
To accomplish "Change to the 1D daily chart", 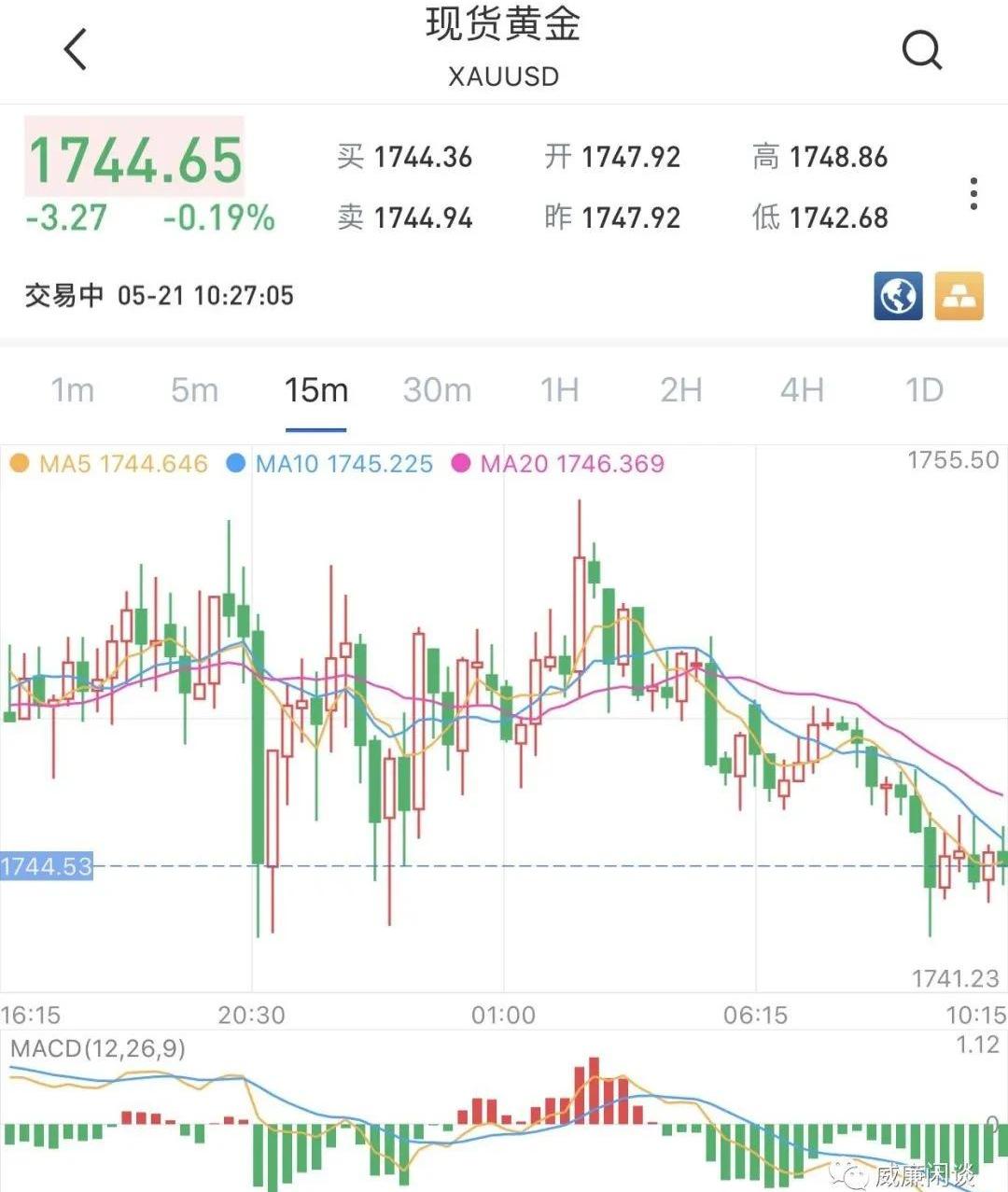I will [x=924, y=389].
